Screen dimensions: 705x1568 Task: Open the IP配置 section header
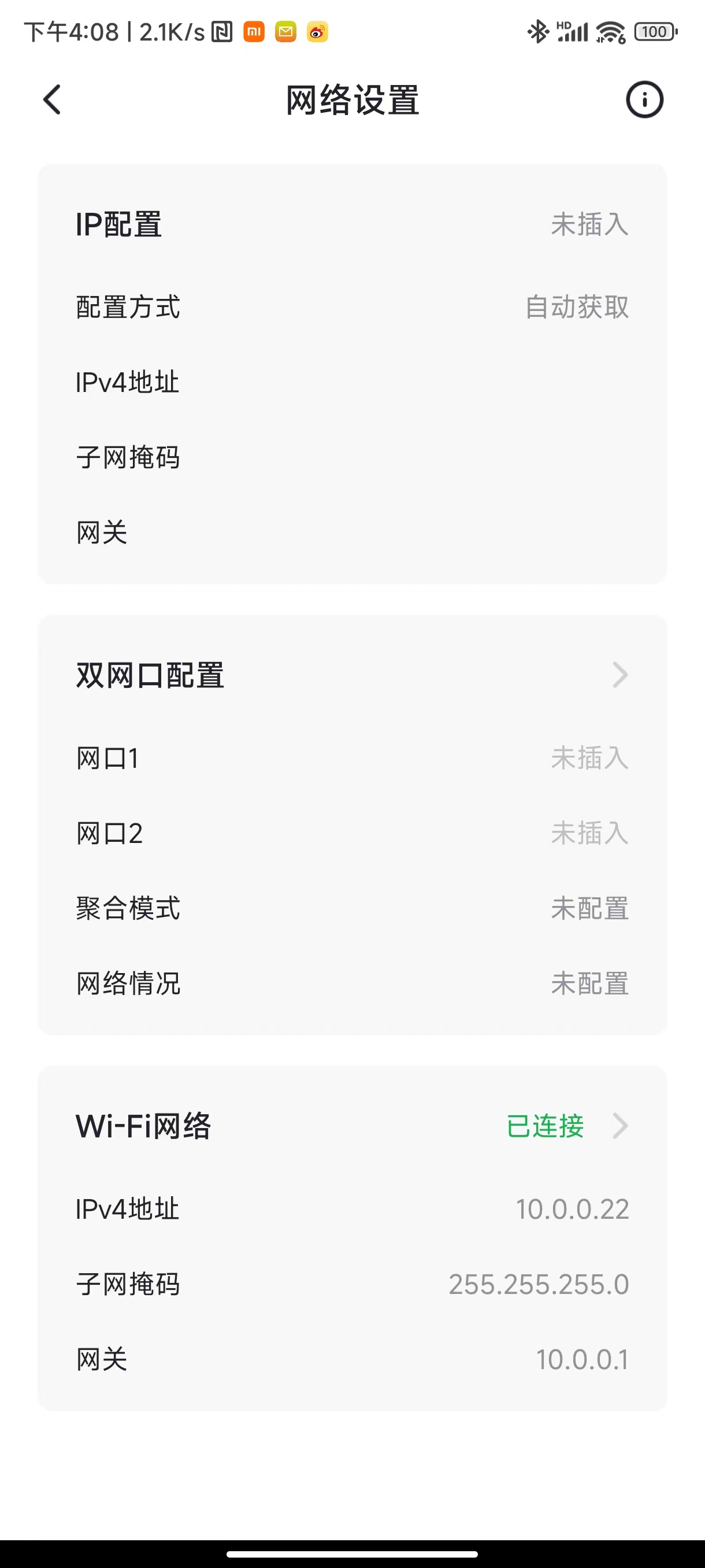[x=352, y=224]
